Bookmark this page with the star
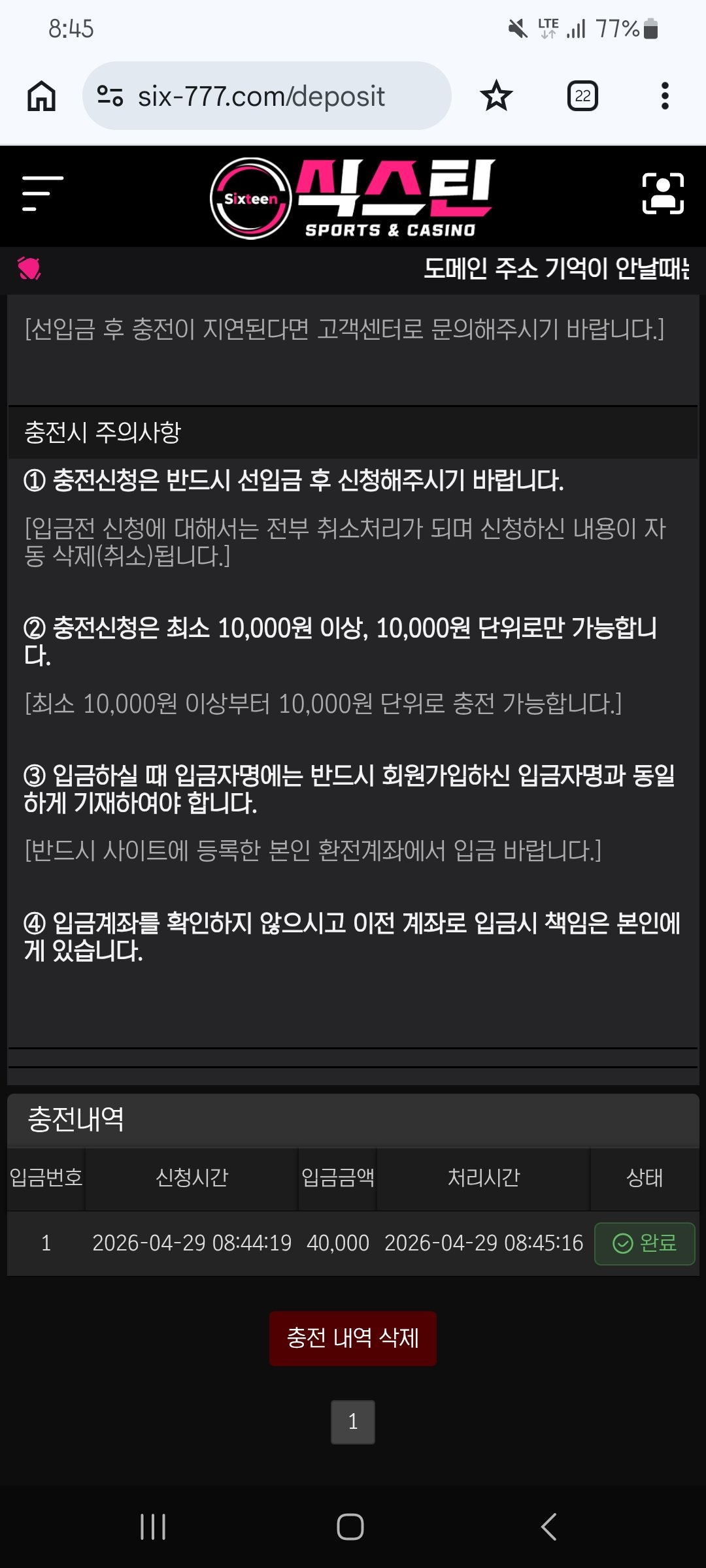706x1568 pixels. coord(496,96)
